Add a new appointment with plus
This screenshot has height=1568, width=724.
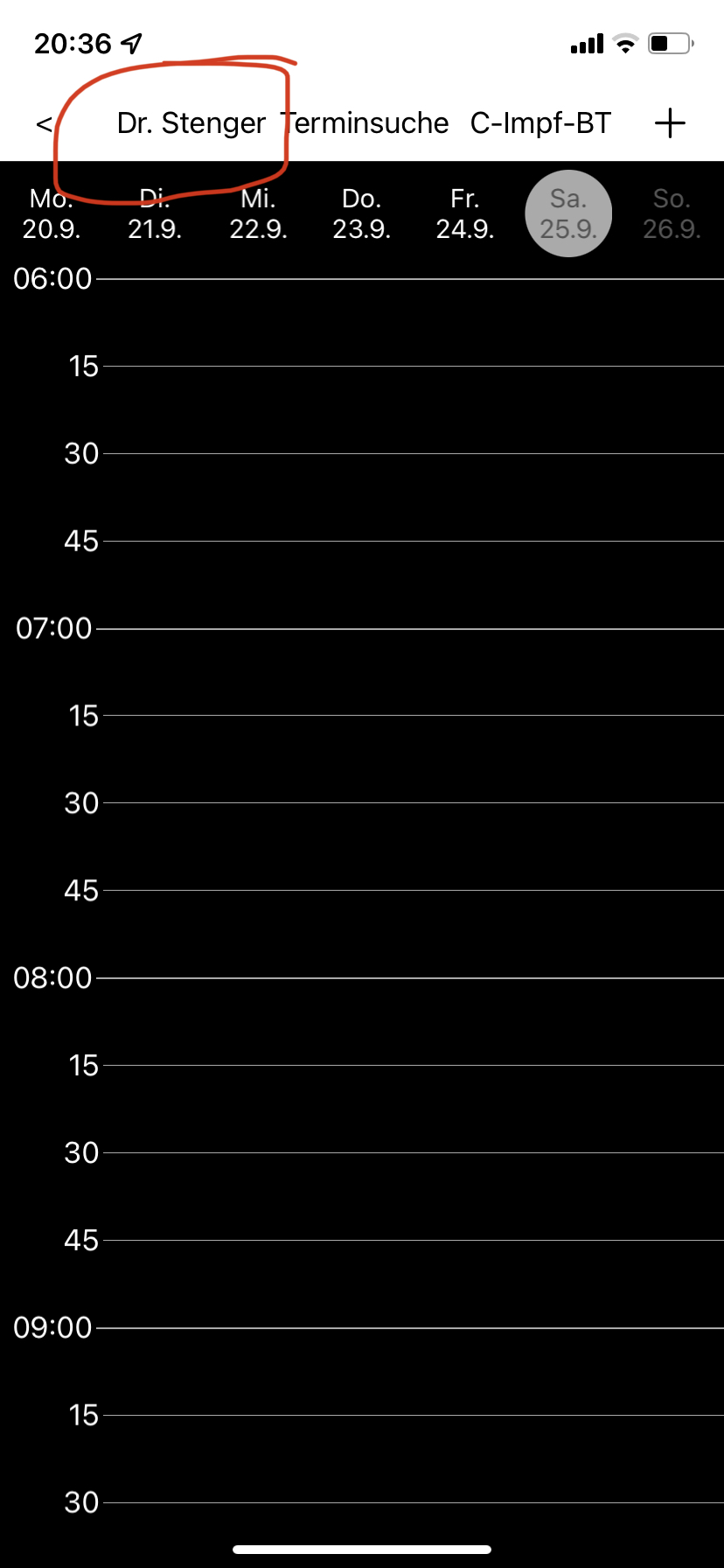click(x=670, y=123)
